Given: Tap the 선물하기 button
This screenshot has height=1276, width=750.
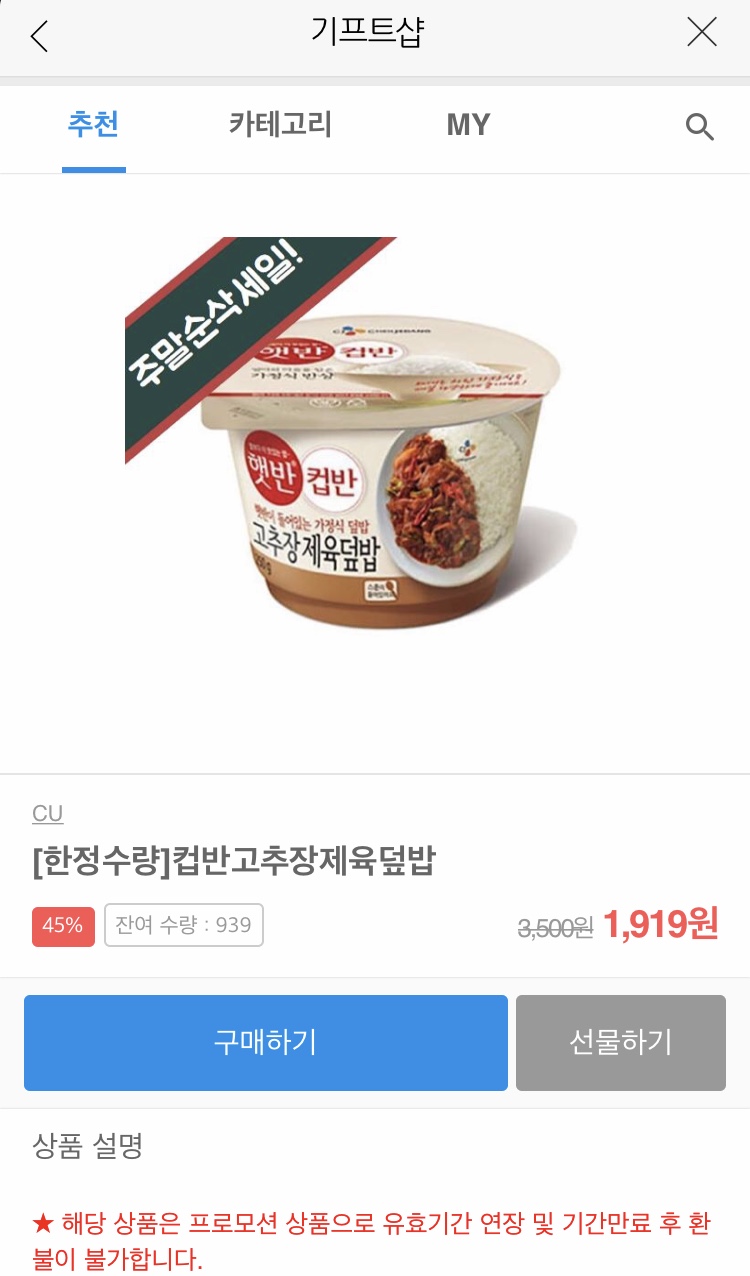Looking at the screenshot, I should pyautogui.click(x=621, y=1042).
